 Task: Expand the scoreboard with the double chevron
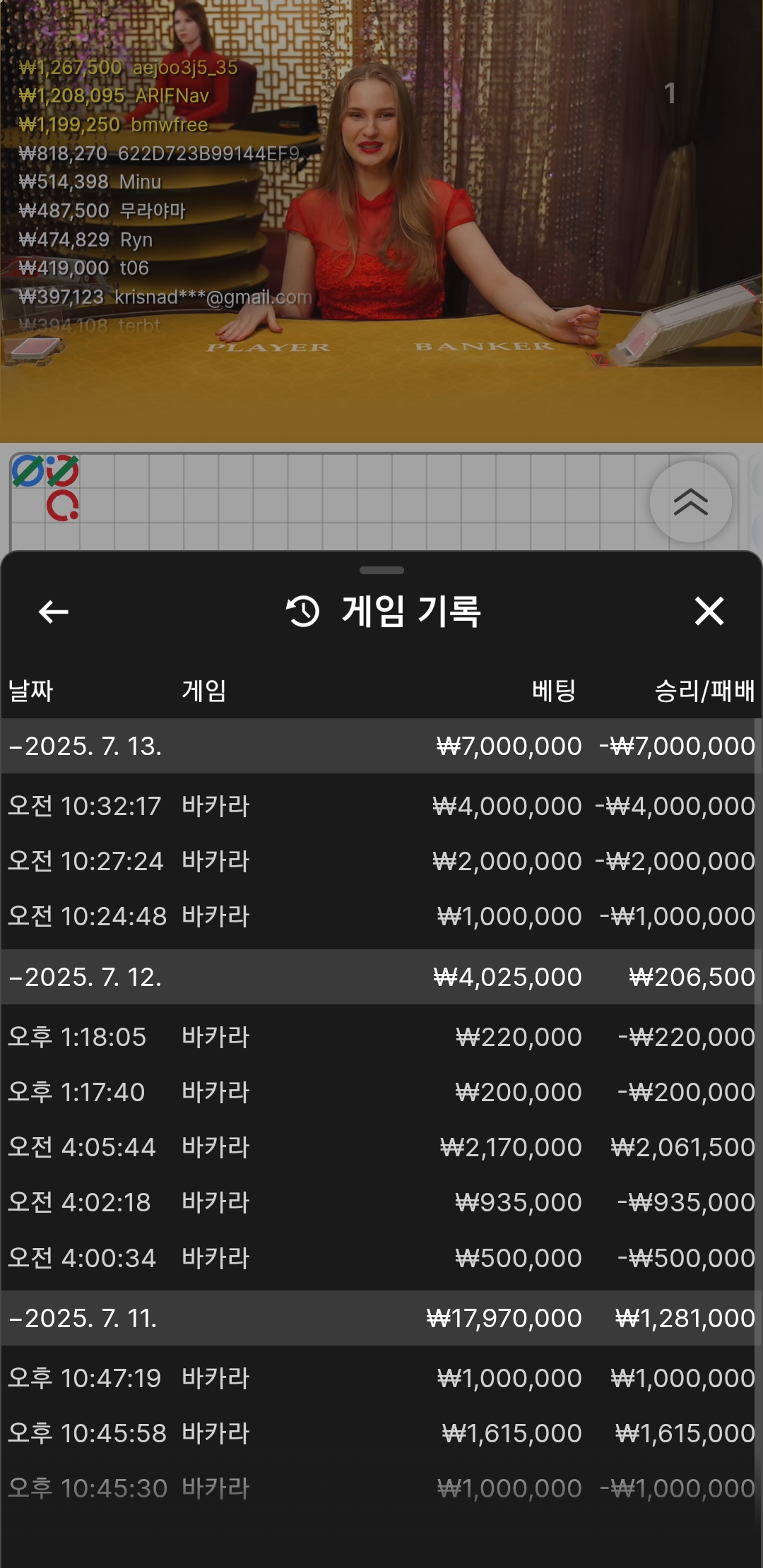coord(690,502)
